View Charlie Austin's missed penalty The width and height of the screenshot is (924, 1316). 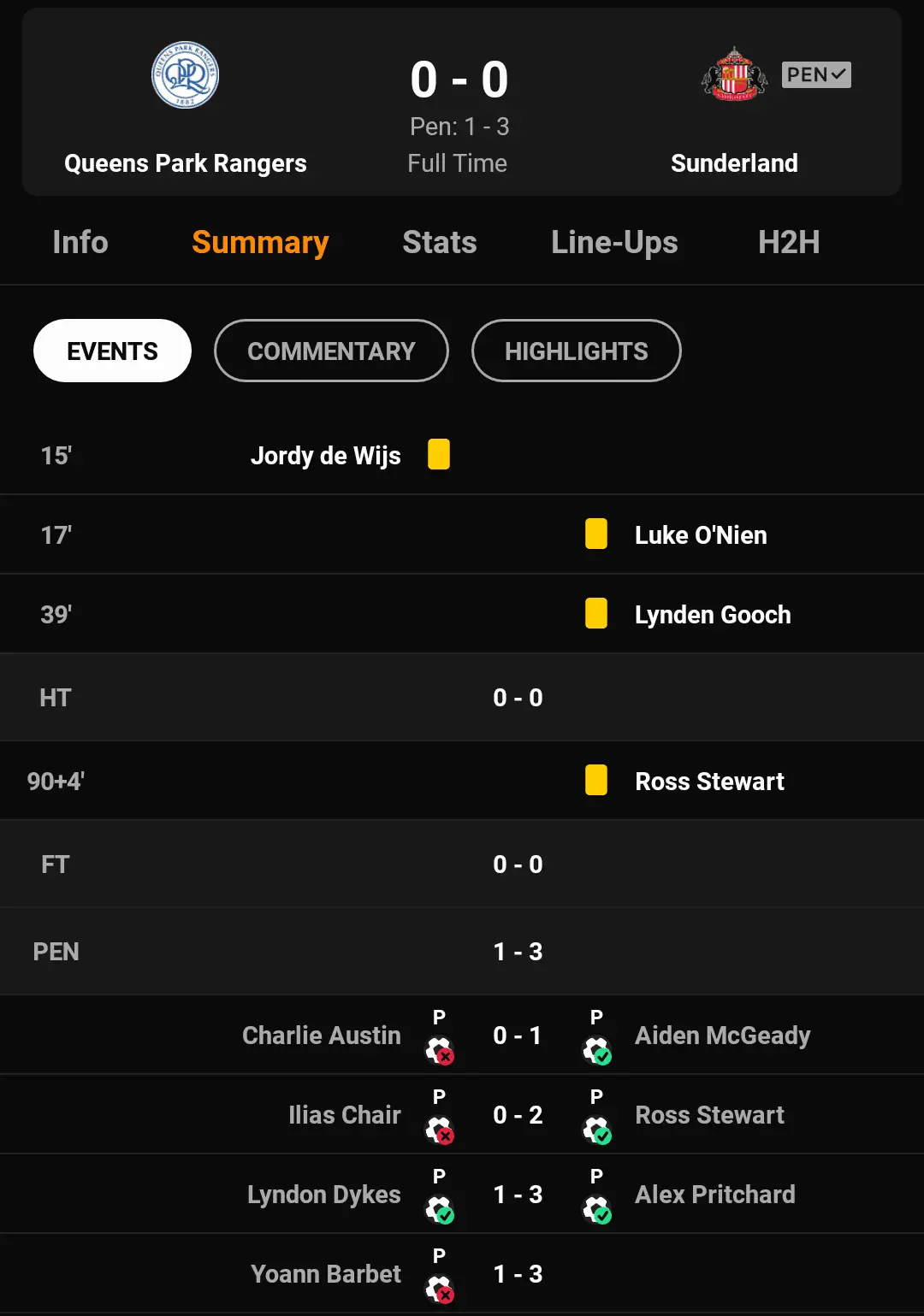pyautogui.click(x=322, y=1036)
